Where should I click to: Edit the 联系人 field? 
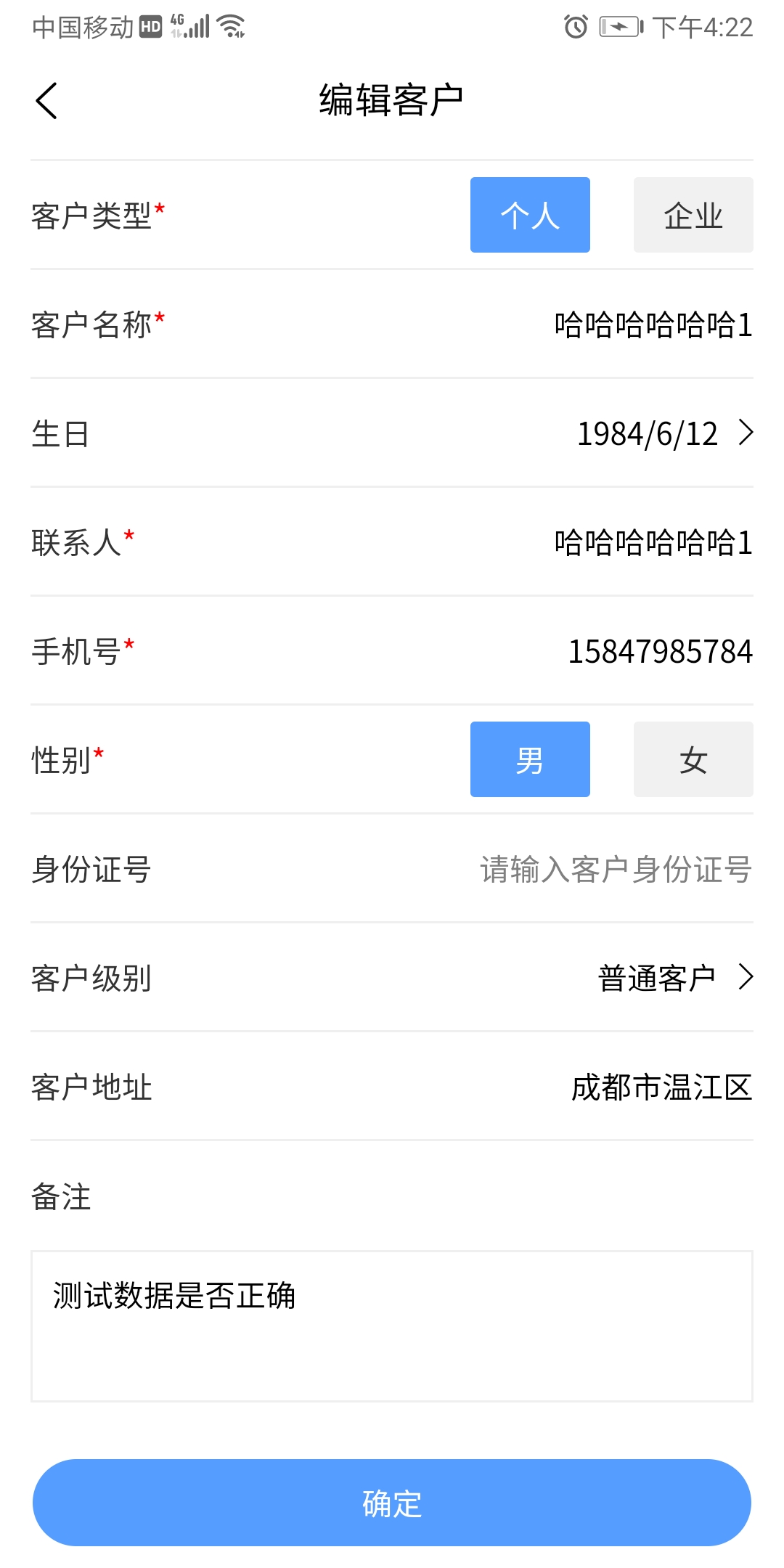tap(653, 542)
